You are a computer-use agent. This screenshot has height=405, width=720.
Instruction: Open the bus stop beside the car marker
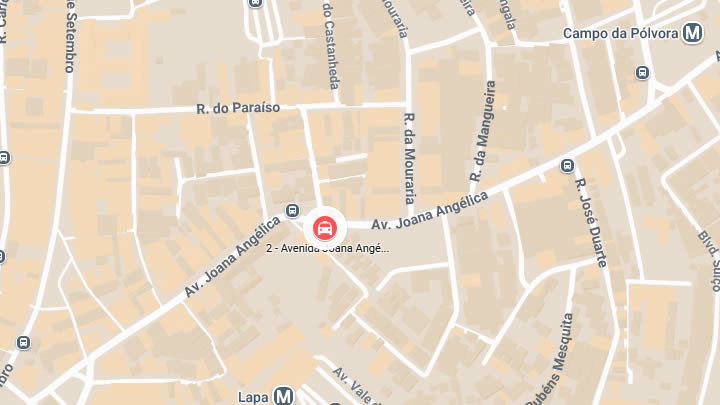(x=292, y=210)
